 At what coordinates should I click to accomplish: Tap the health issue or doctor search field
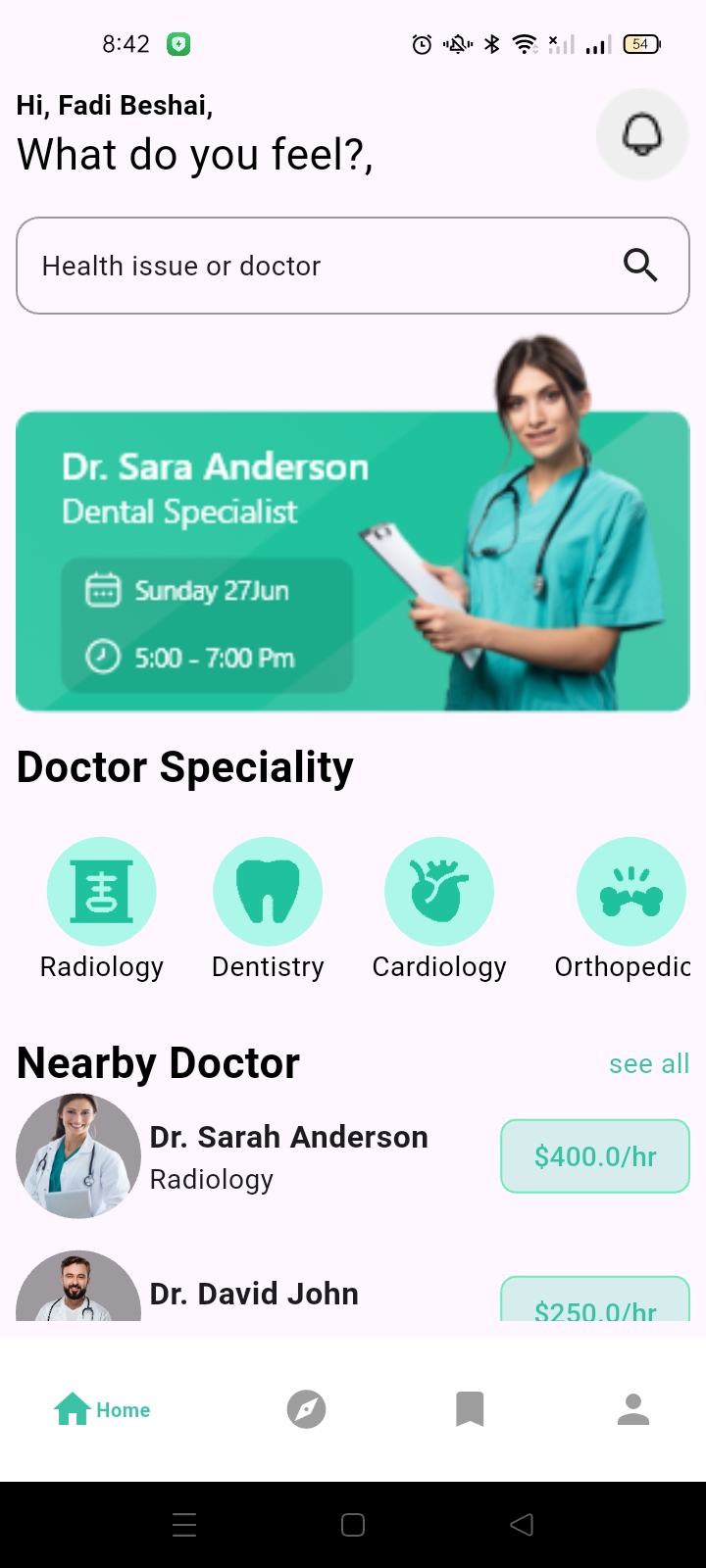click(324, 266)
